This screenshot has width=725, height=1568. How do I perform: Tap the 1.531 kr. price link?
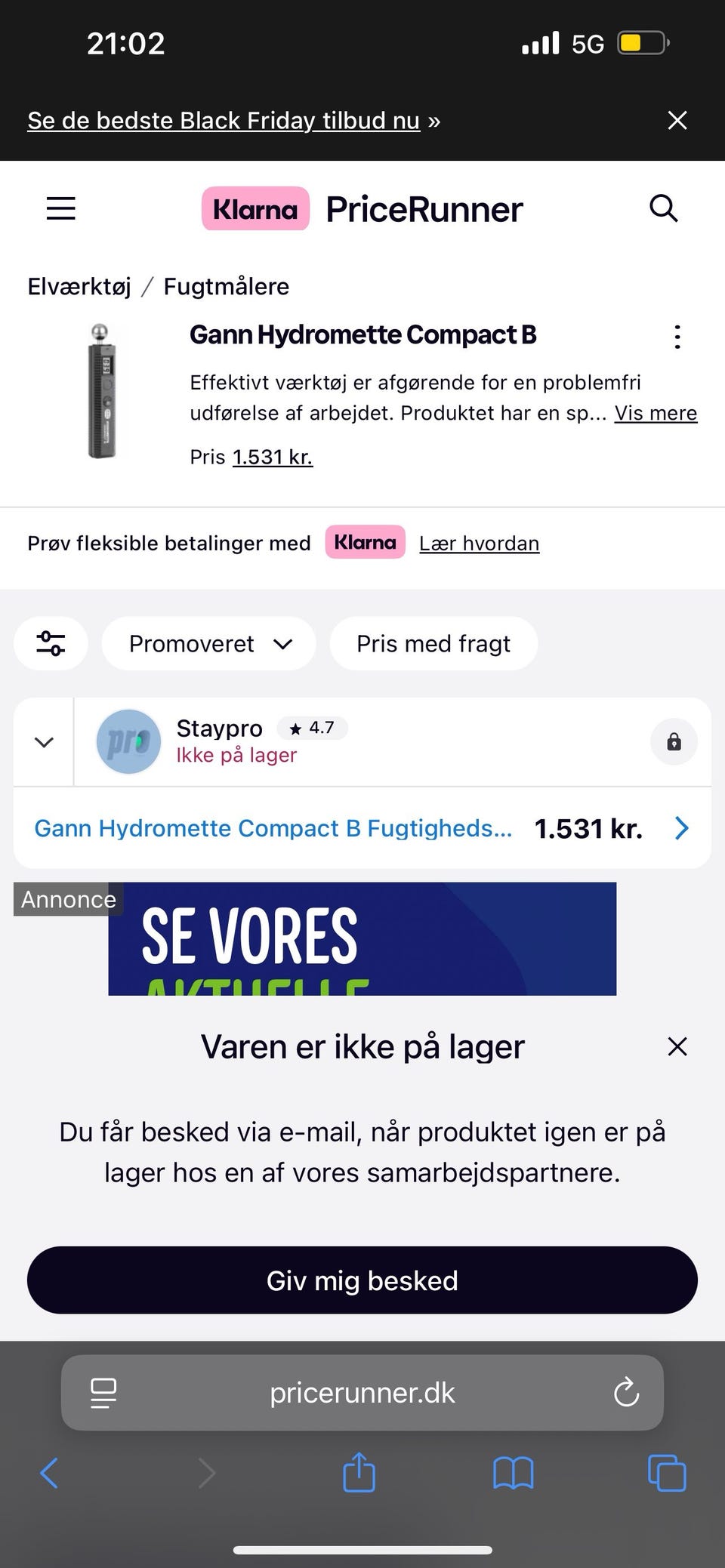(272, 457)
